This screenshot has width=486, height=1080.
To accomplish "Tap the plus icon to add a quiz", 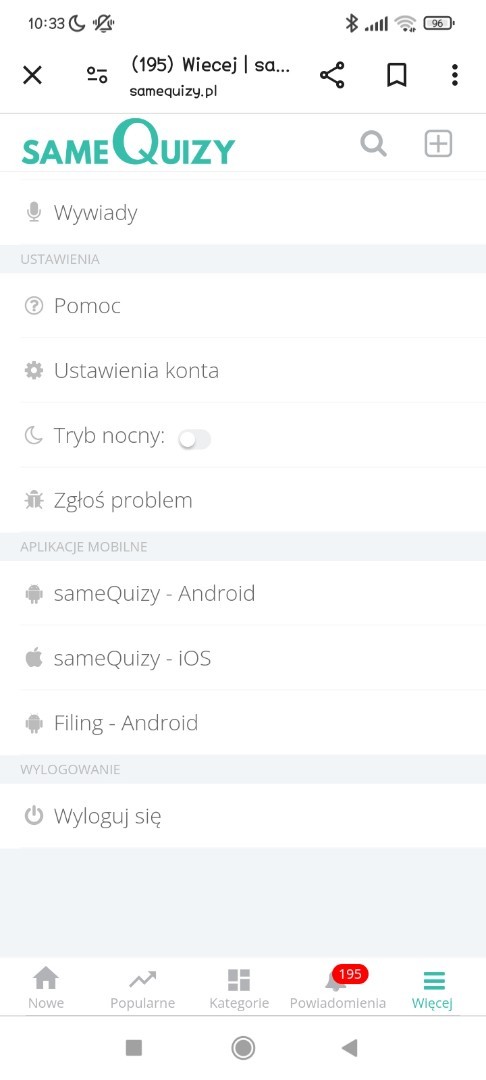I will [438, 144].
